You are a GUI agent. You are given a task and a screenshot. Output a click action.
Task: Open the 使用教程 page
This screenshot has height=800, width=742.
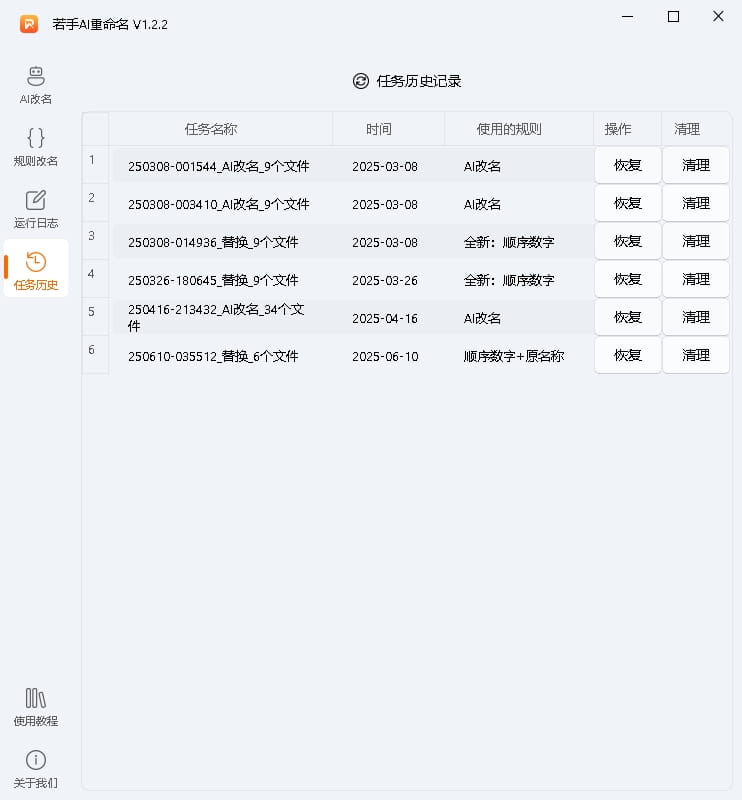[x=35, y=708]
